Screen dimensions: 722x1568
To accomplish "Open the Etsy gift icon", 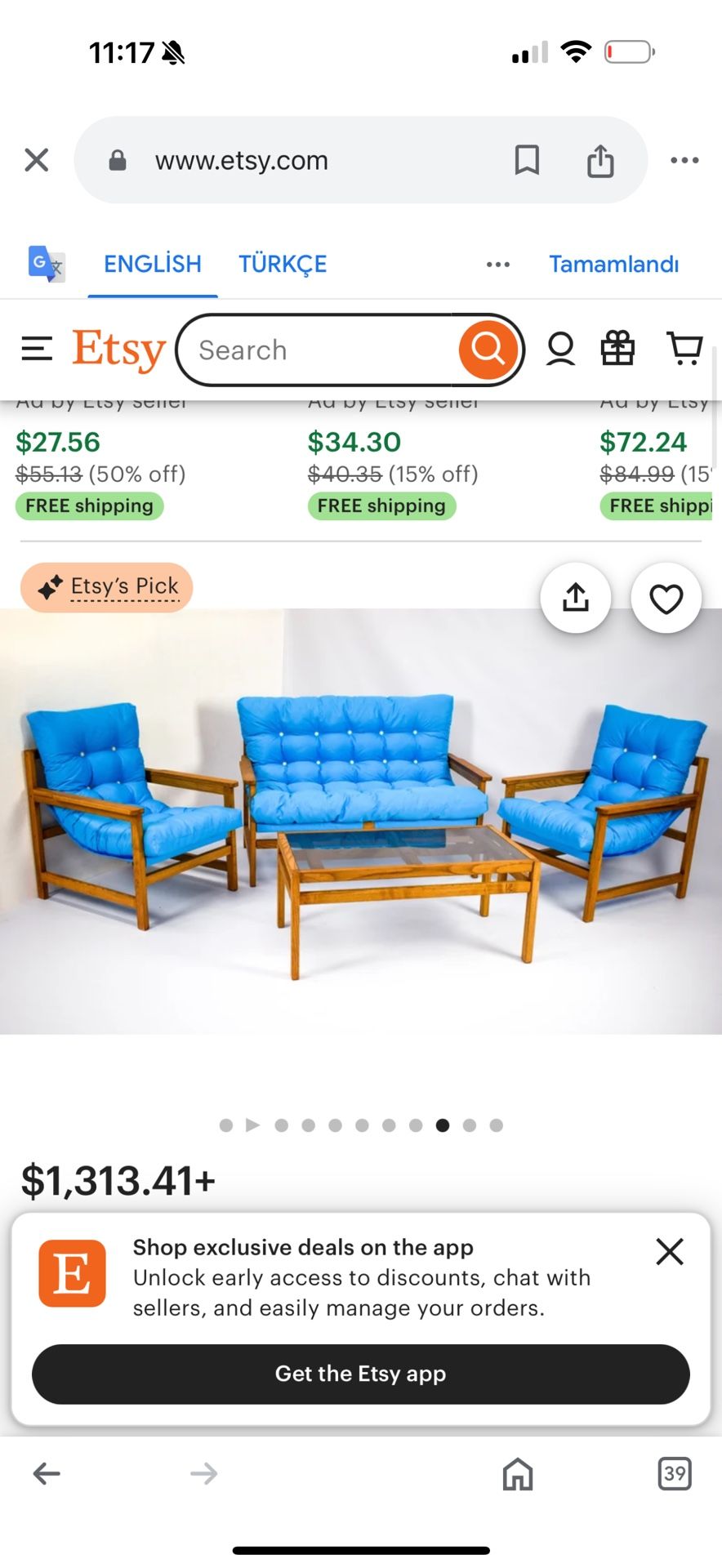I will [617, 349].
